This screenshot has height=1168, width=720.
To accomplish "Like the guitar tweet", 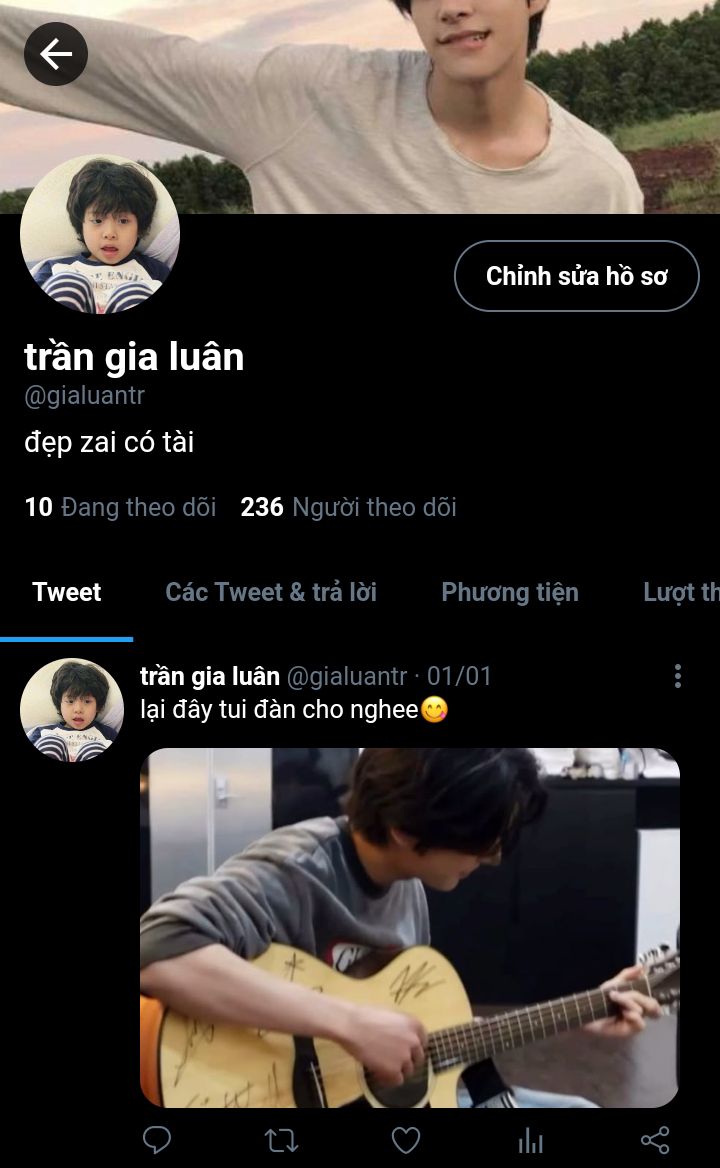I will [405, 1139].
